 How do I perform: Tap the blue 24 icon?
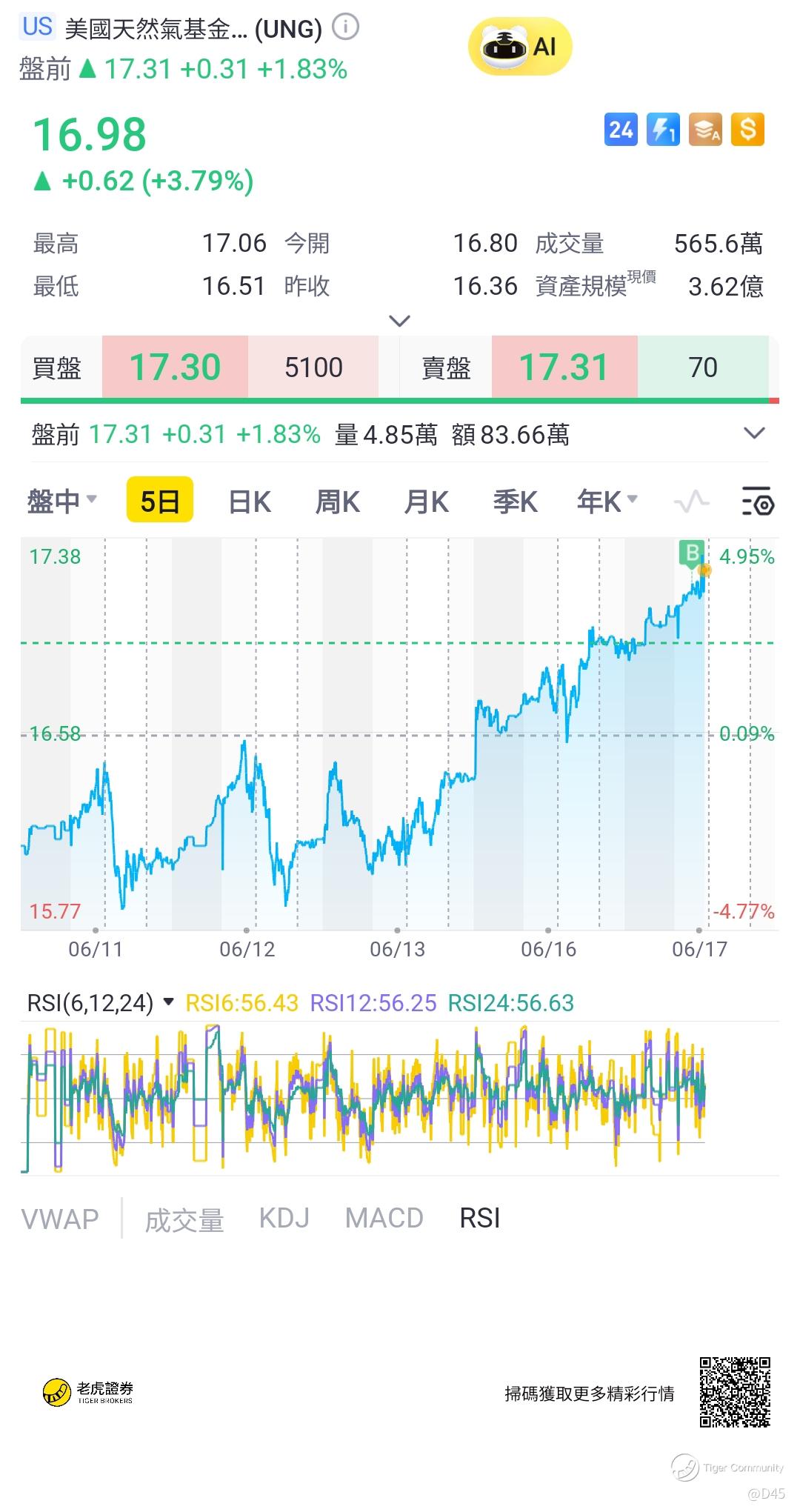tap(621, 130)
